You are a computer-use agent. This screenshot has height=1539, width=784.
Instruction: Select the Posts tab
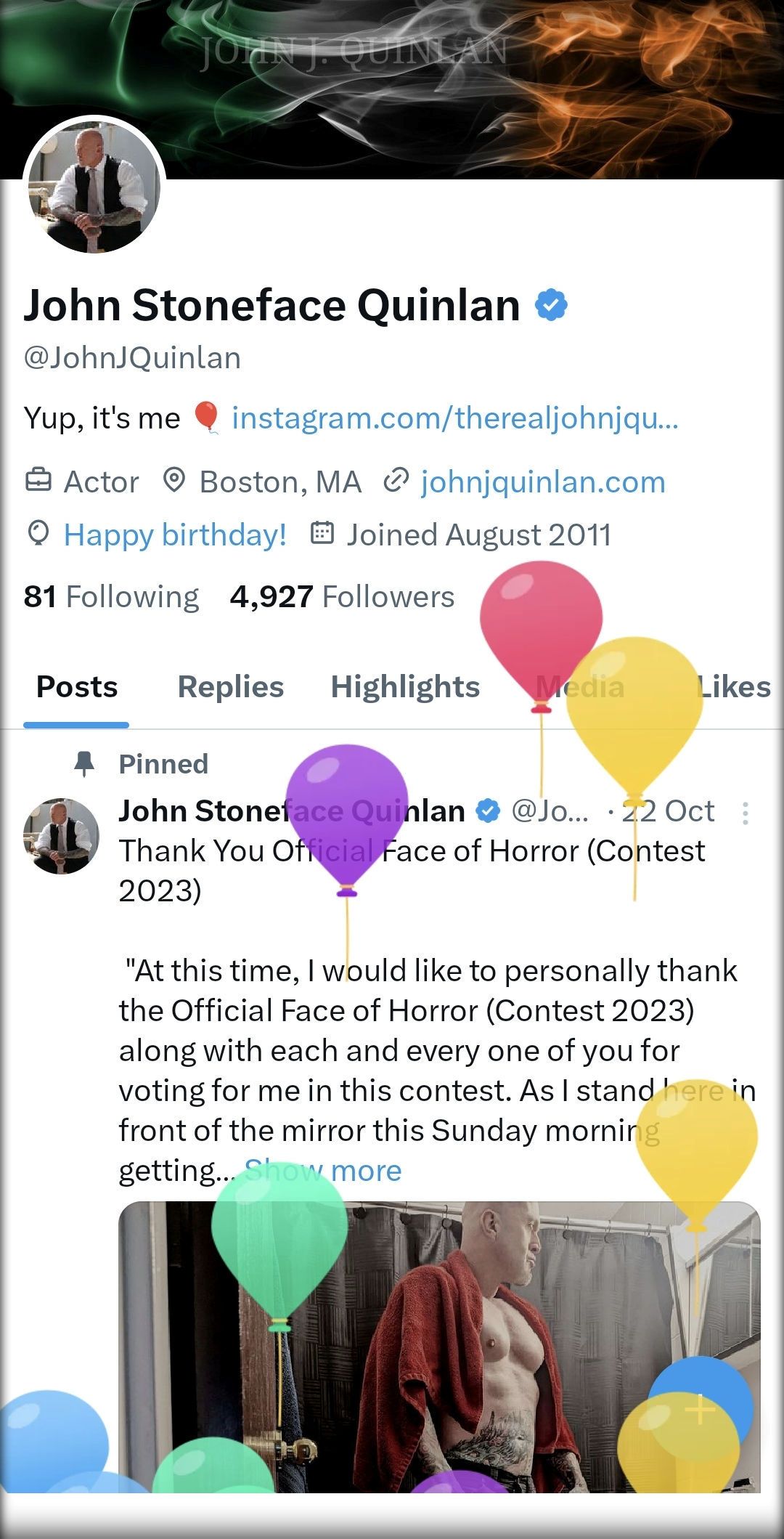click(77, 686)
